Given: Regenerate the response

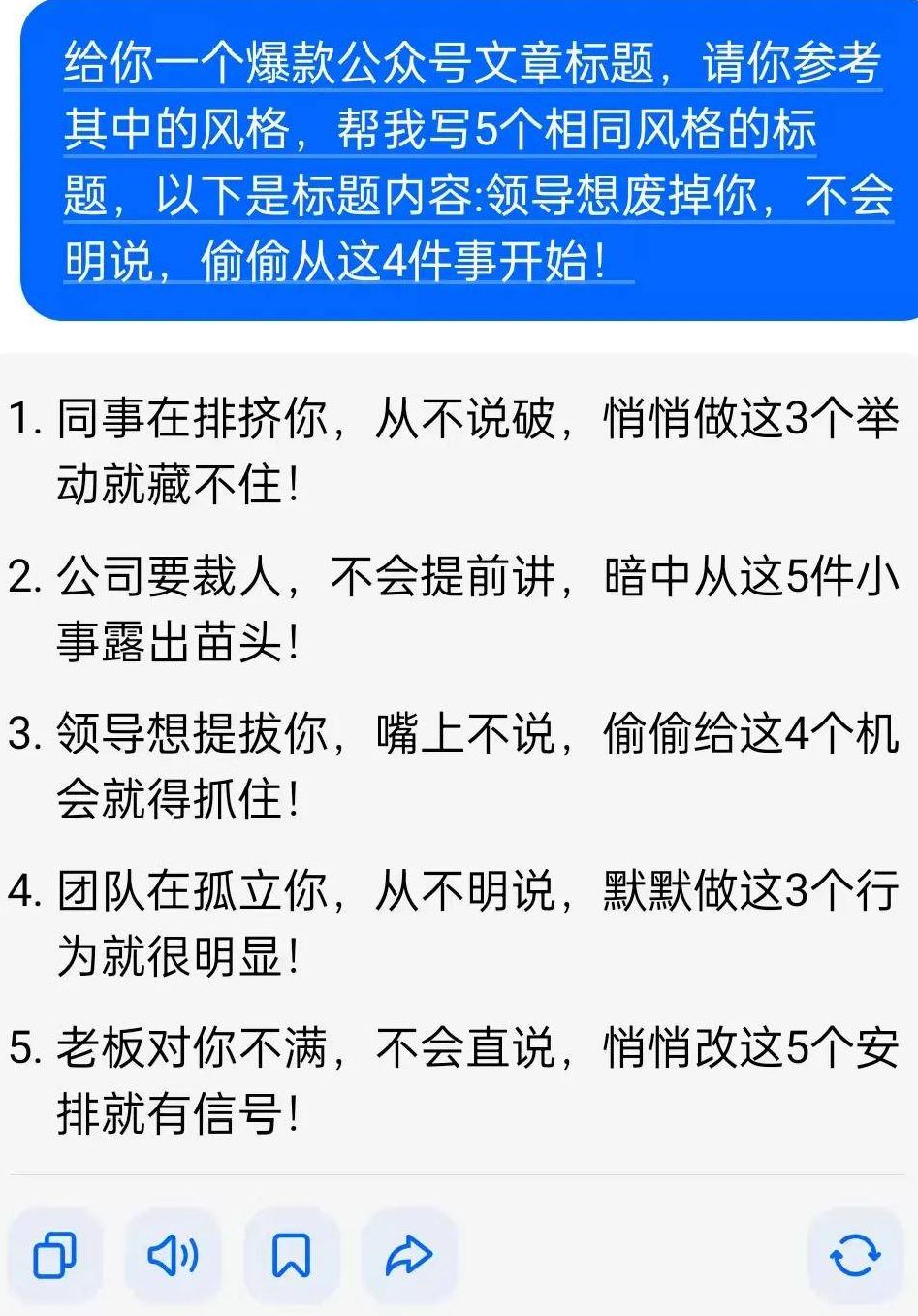Looking at the screenshot, I should point(855,1255).
